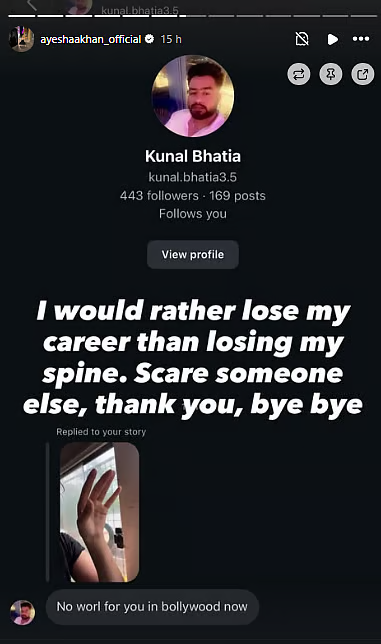Open the three-dot story options menu

(x=361, y=39)
